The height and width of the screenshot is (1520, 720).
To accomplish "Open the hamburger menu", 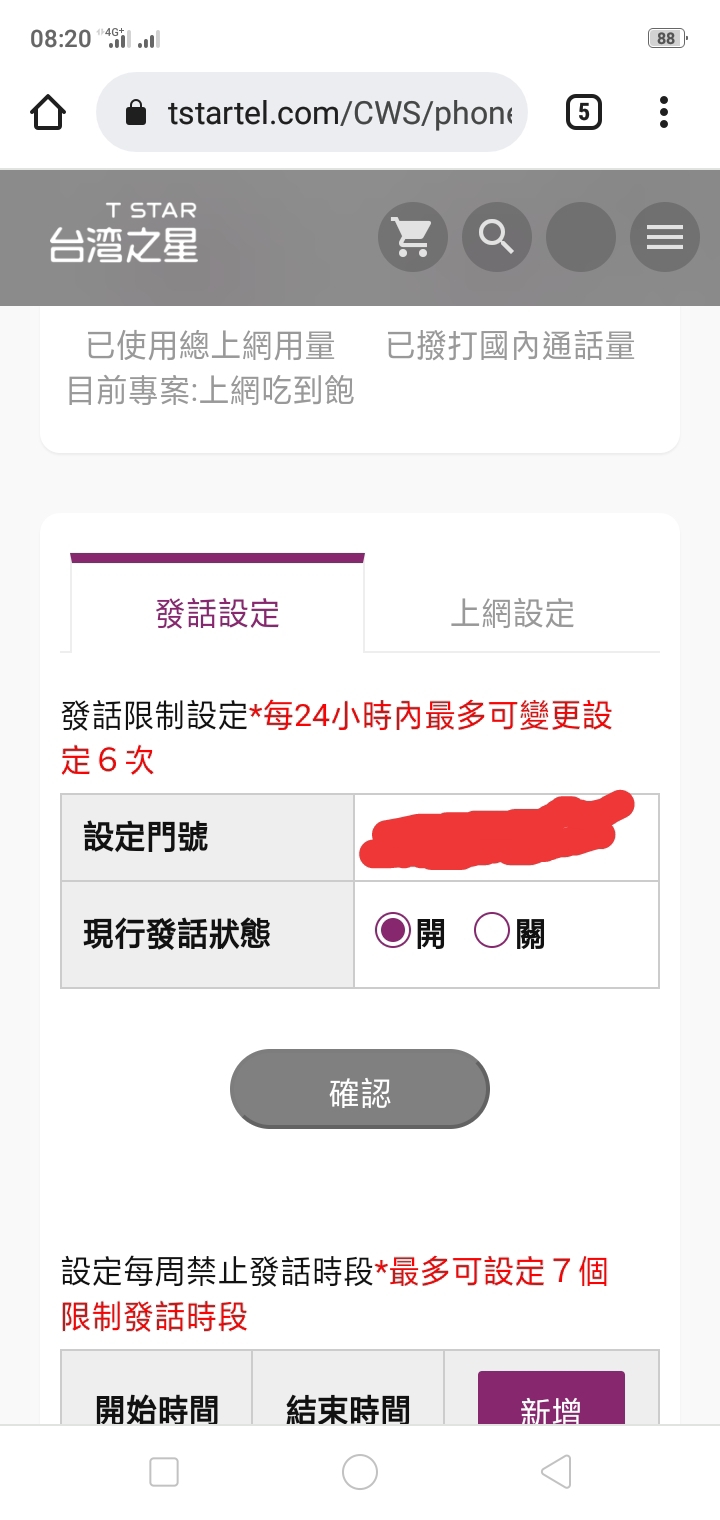I will click(664, 237).
